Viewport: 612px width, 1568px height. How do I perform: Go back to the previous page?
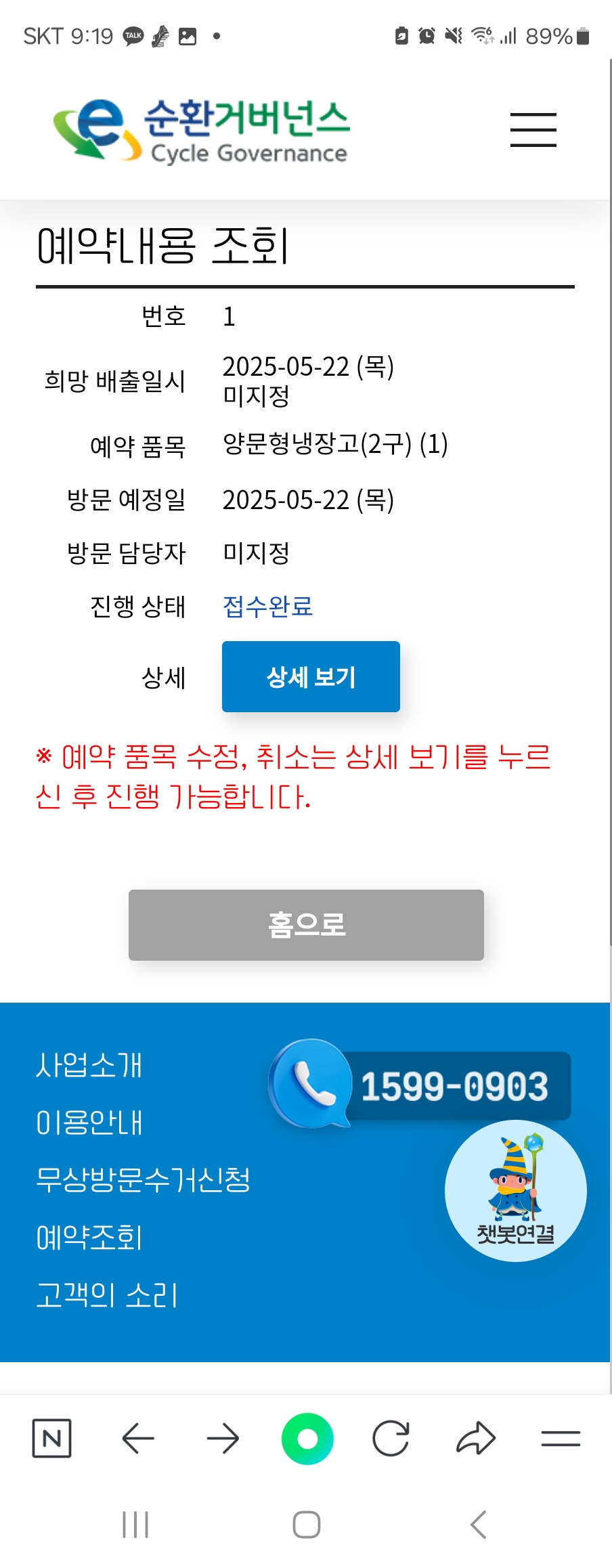tap(138, 1438)
